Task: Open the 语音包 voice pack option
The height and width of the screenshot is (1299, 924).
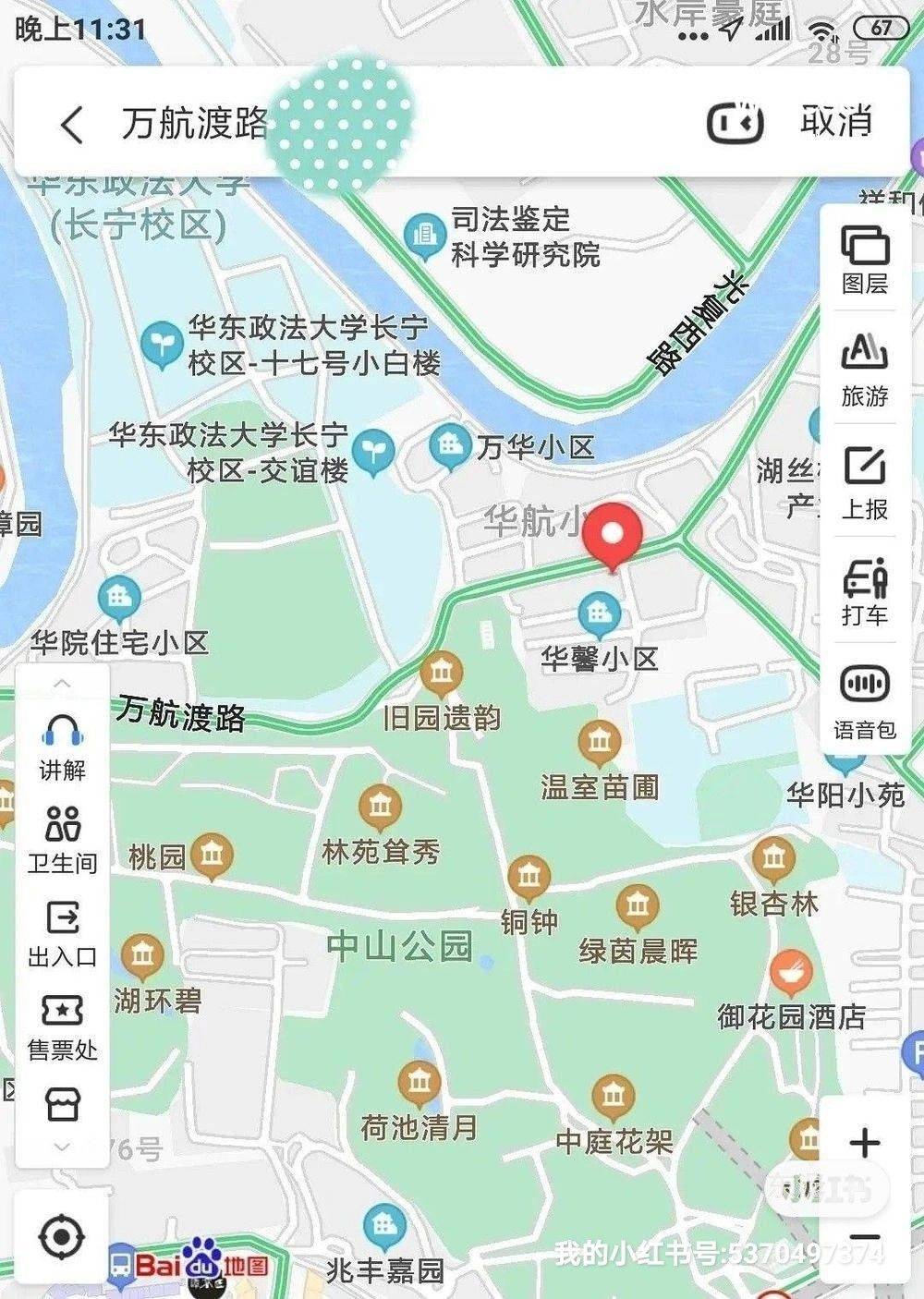Action: pyautogui.click(x=865, y=700)
